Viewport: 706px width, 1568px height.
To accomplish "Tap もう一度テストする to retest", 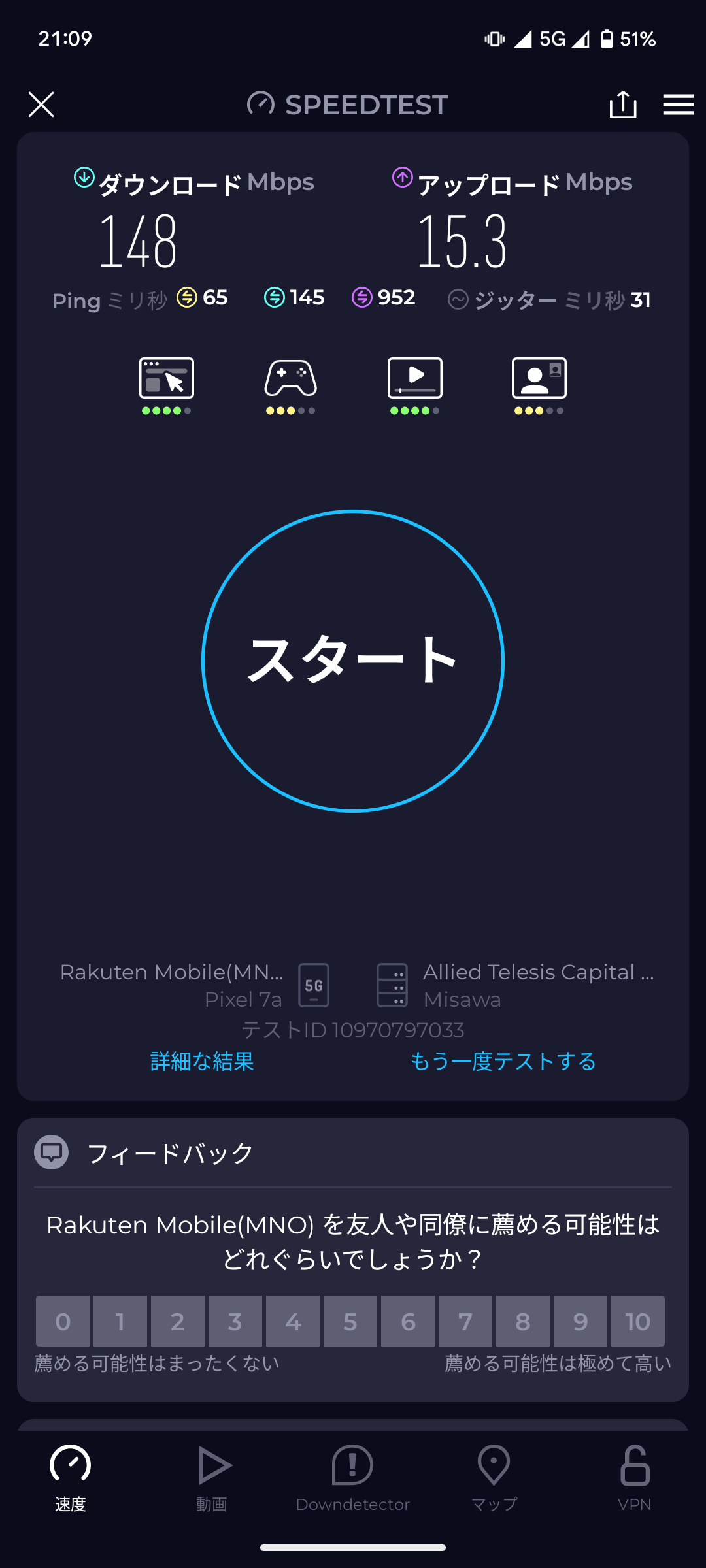I will click(503, 1061).
